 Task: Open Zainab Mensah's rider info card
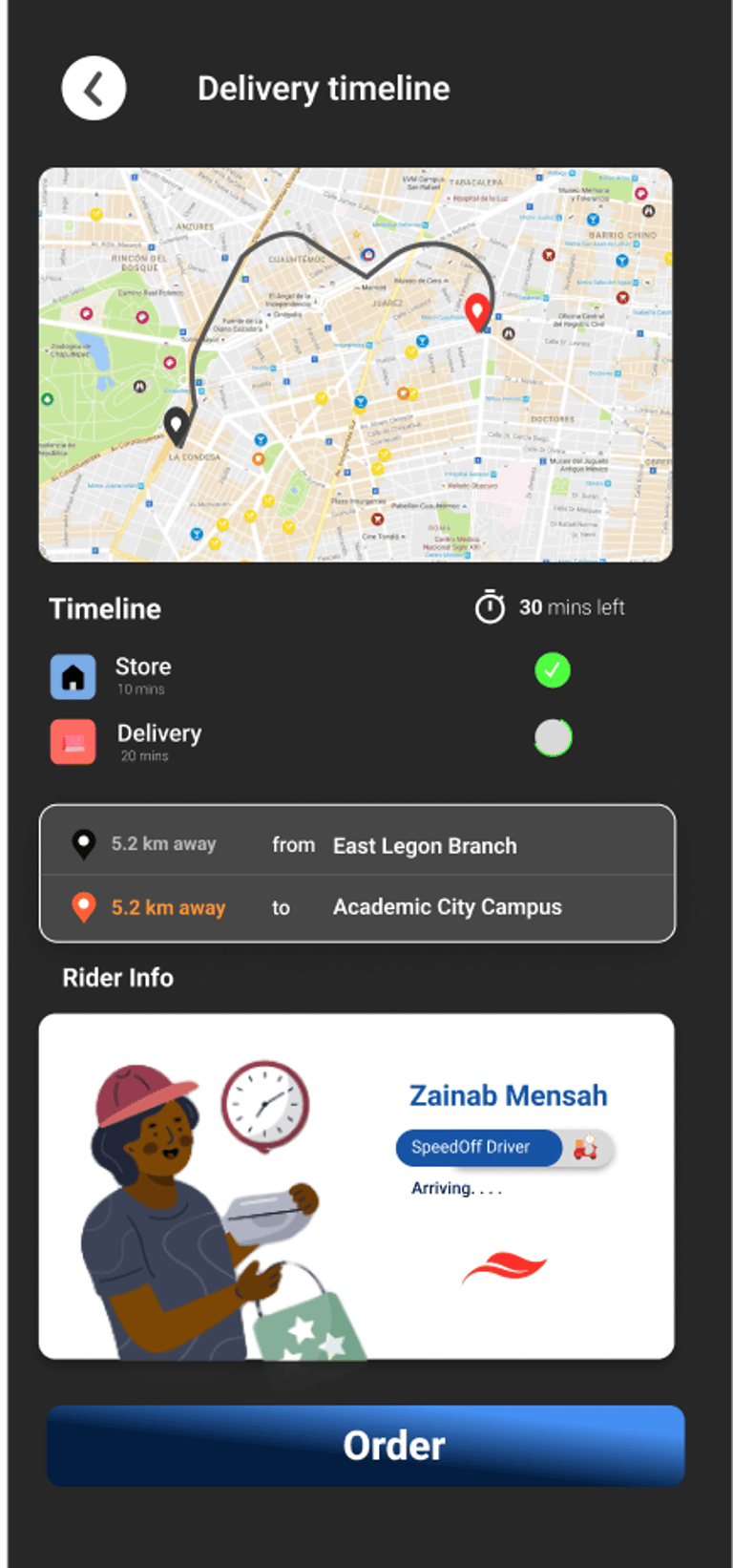tap(356, 1186)
